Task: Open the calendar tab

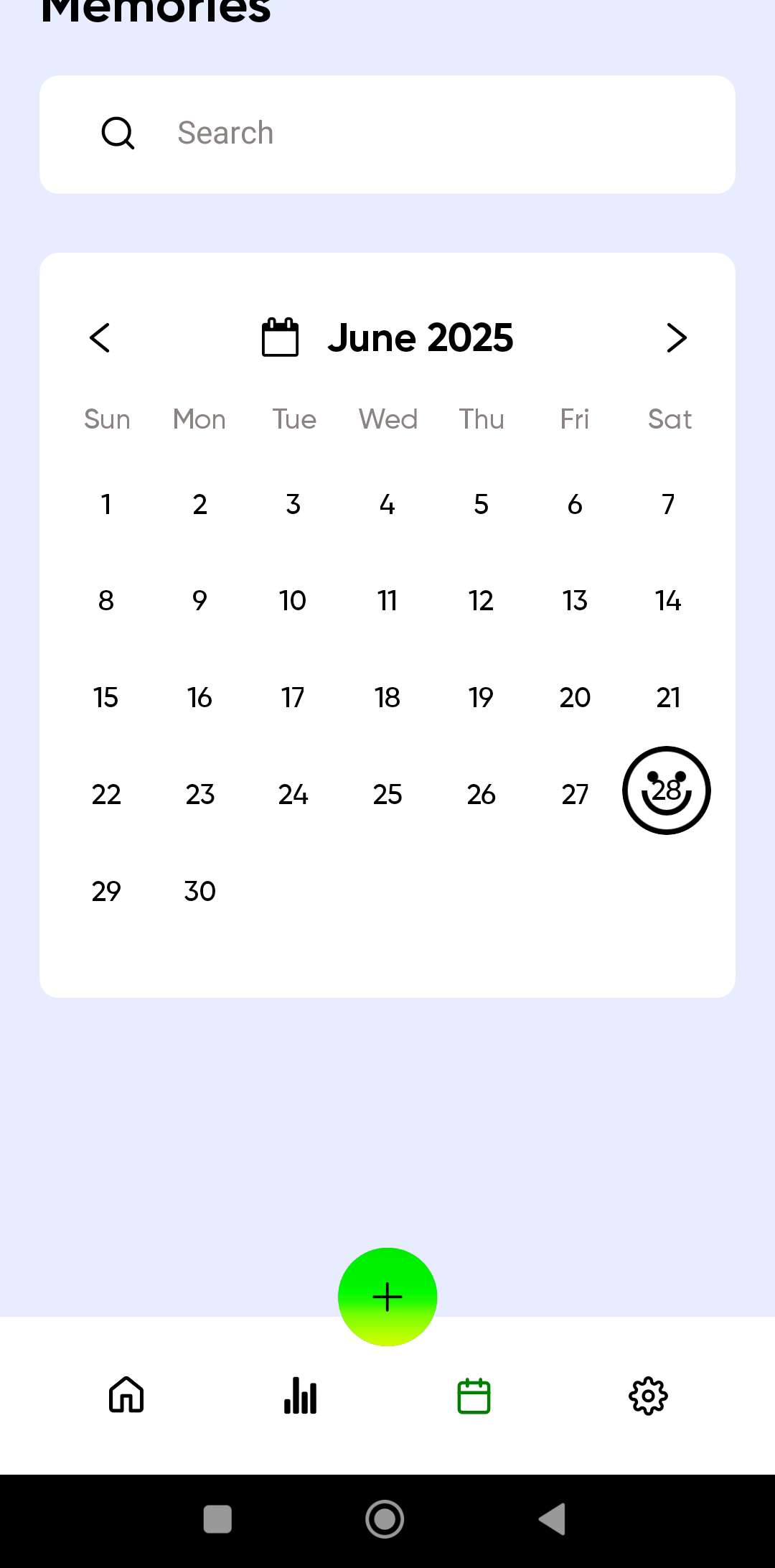Action: [x=474, y=1395]
